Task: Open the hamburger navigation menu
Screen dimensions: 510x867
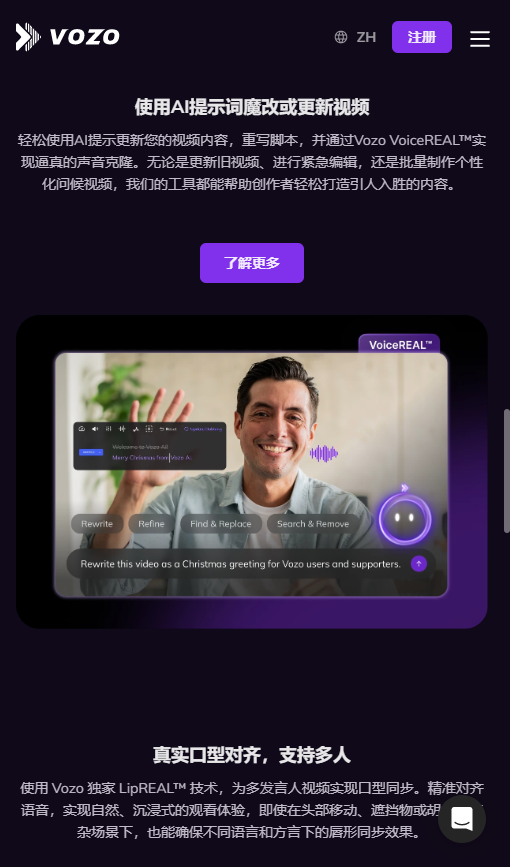Action: tap(480, 38)
